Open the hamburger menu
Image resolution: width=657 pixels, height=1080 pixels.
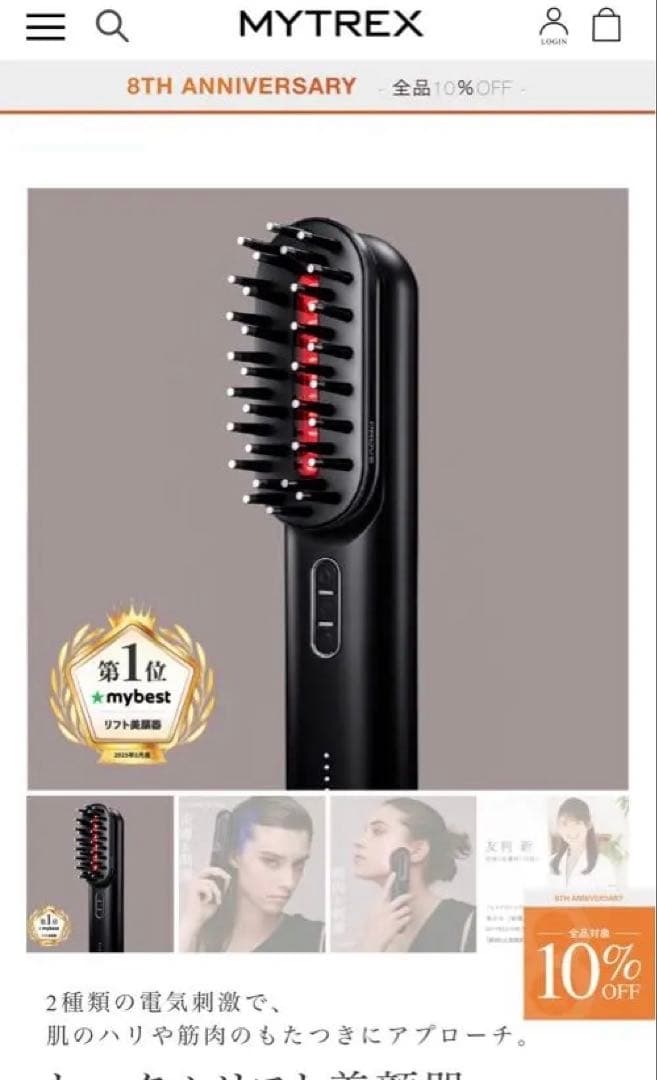click(45, 27)
